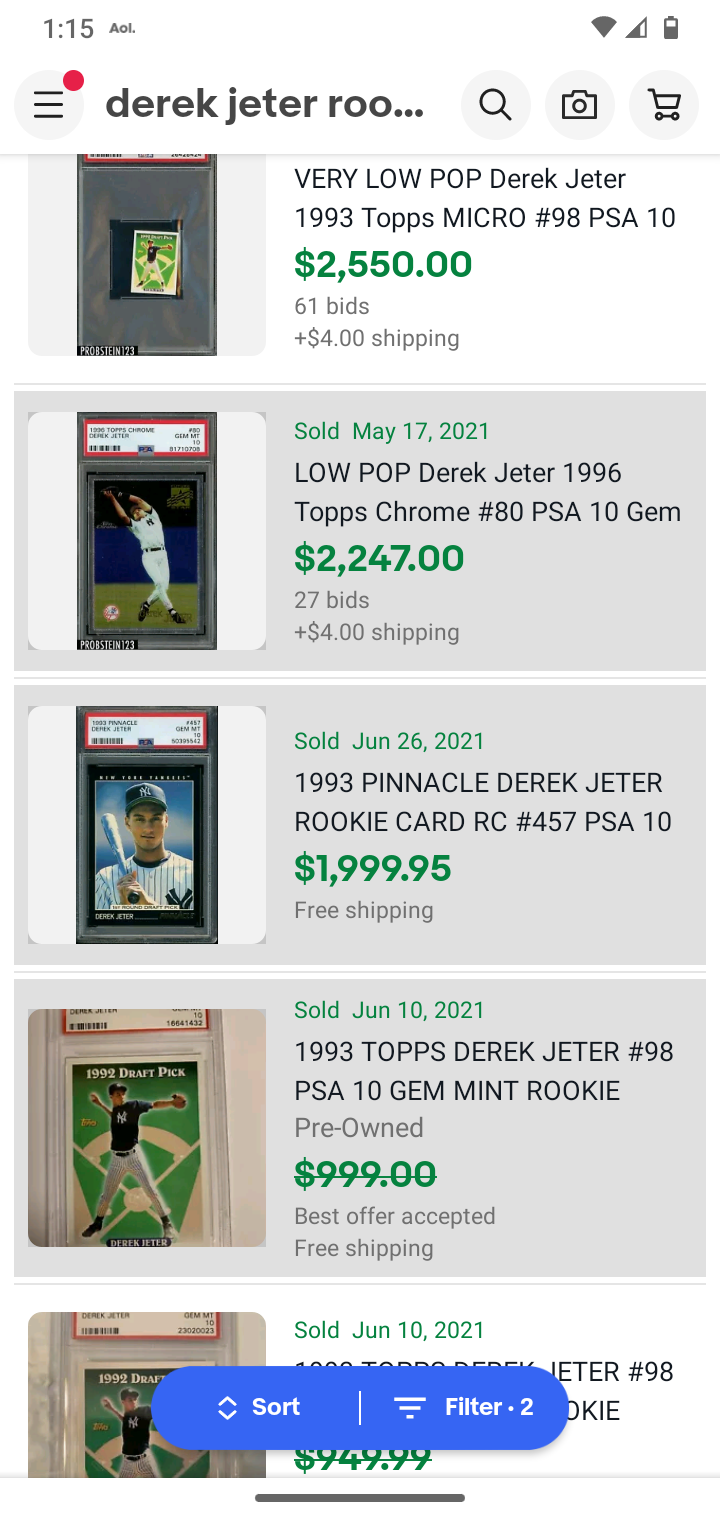
Task: Tap the search magnifier icon
Action: [495, 104]
